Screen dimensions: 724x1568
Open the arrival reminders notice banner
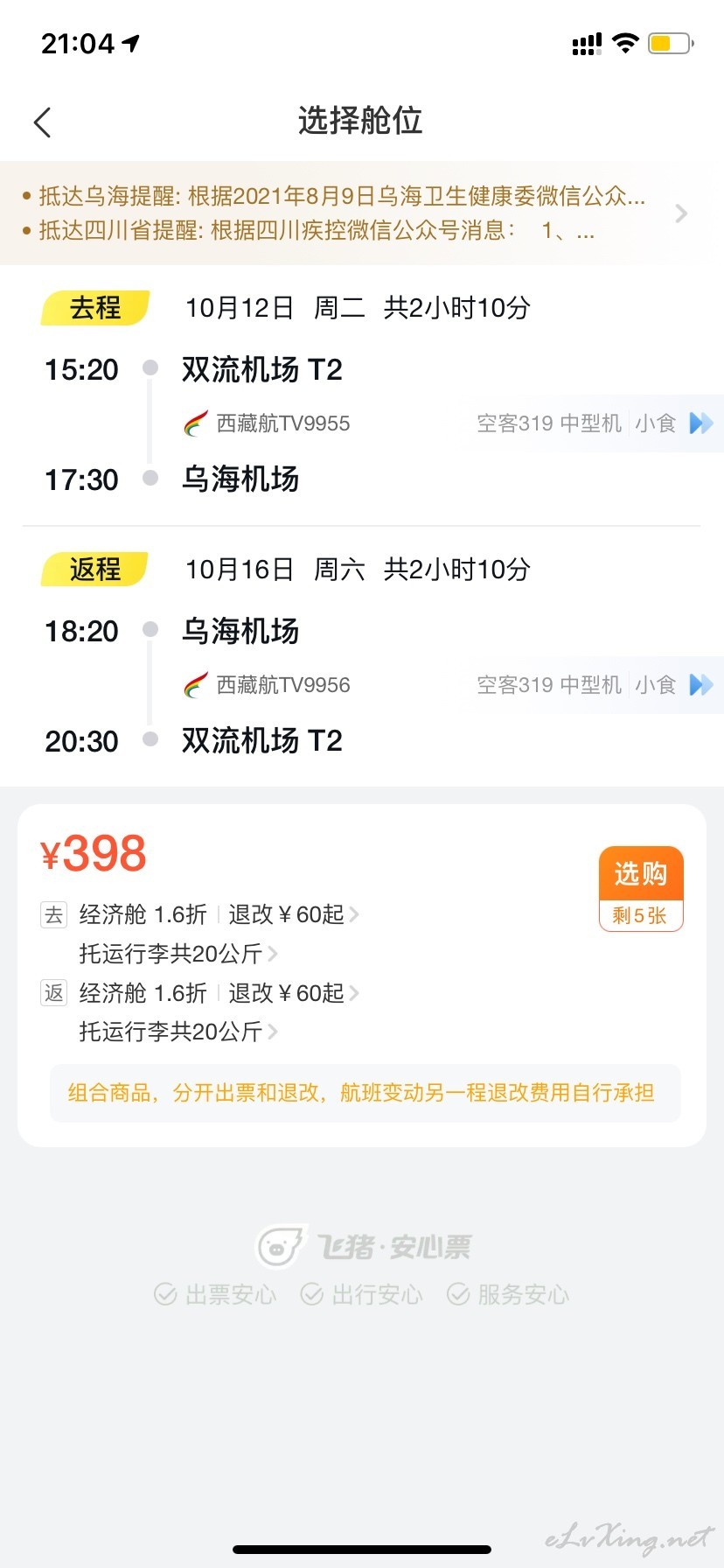click(362, 213)
